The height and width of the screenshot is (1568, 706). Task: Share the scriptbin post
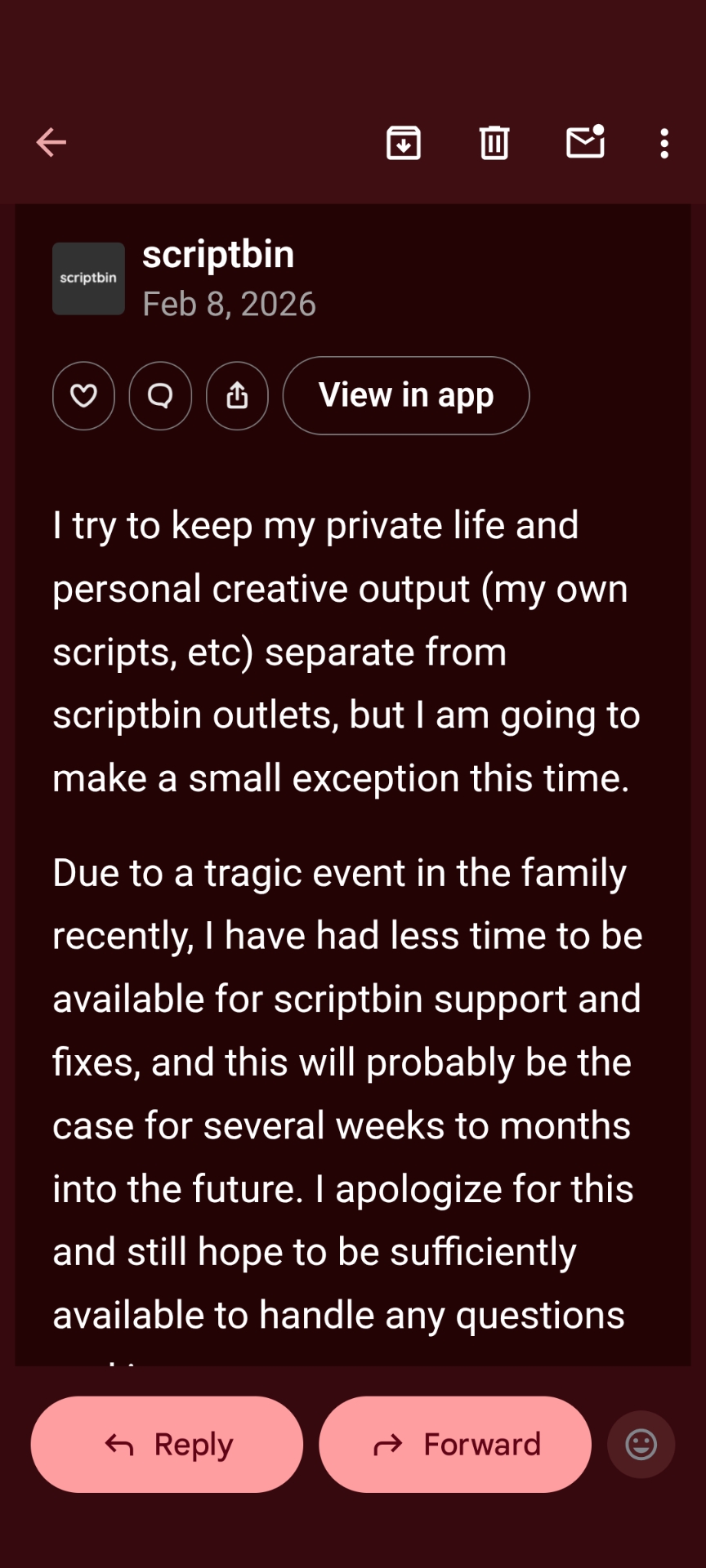coord(237,396)
